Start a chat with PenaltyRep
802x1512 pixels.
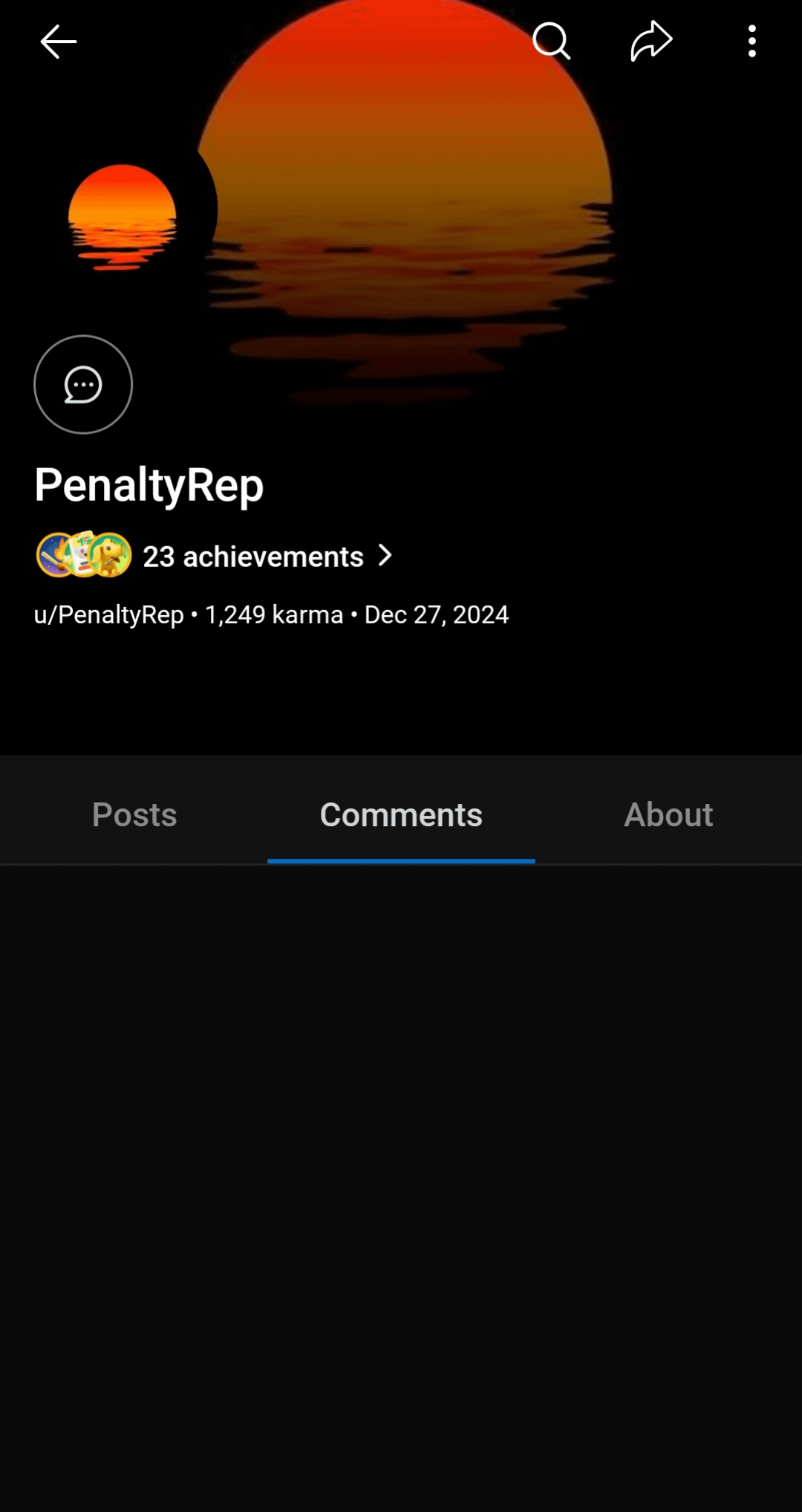click(x=83, y=384)
